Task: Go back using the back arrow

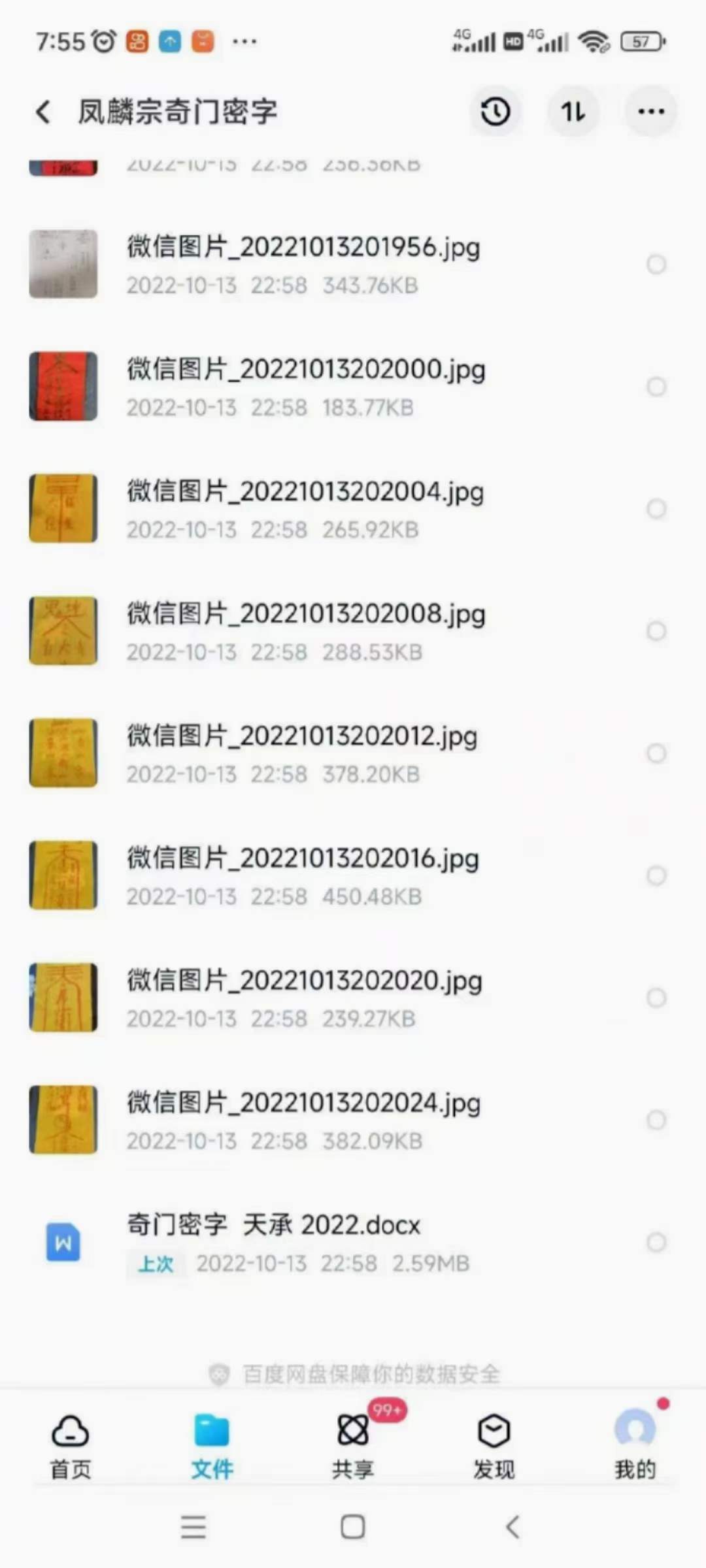Action: tap(43, 111)
